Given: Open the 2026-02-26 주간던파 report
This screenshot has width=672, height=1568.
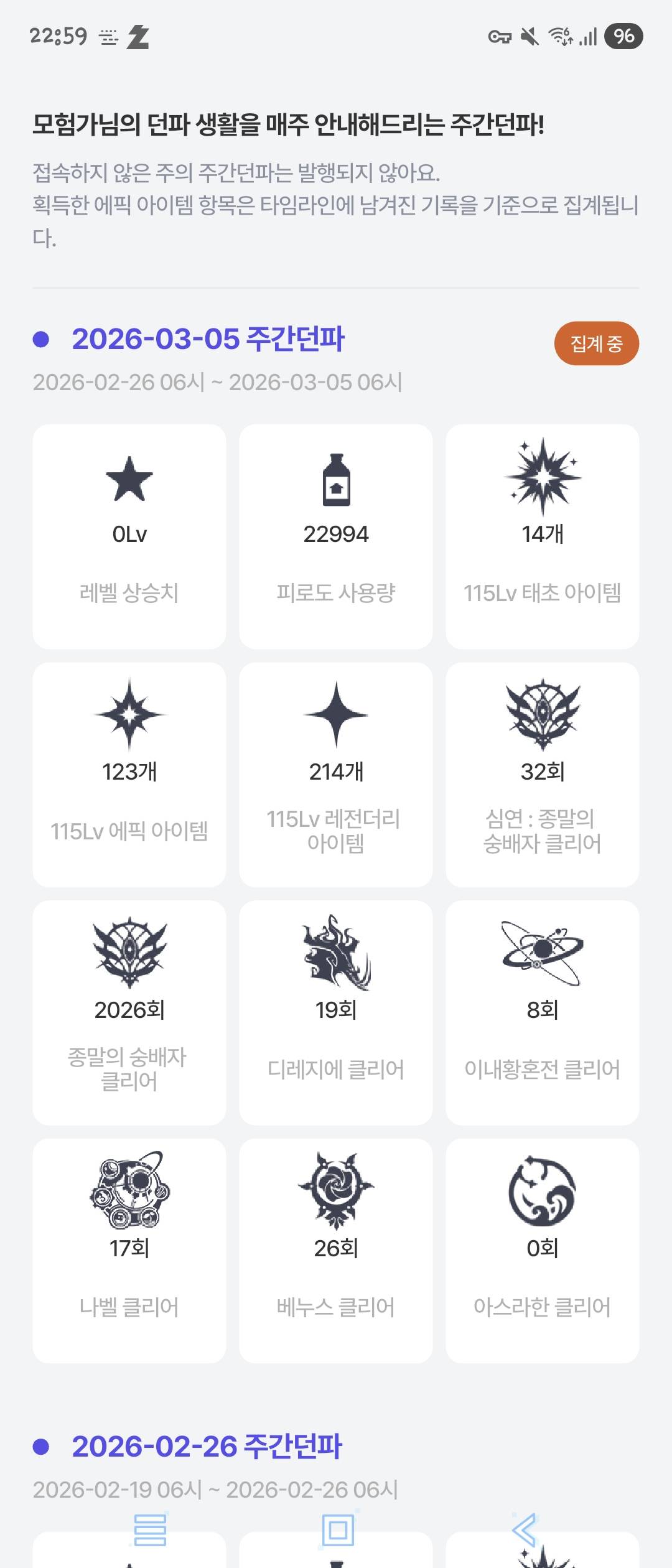Looking at the screenshot, I should pos(207,1447).
